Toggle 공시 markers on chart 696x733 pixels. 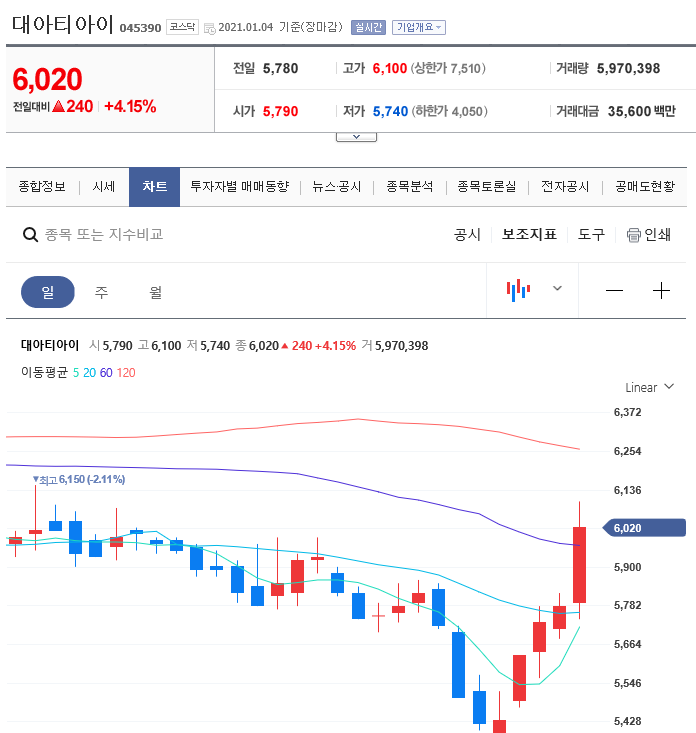point(467,234)
